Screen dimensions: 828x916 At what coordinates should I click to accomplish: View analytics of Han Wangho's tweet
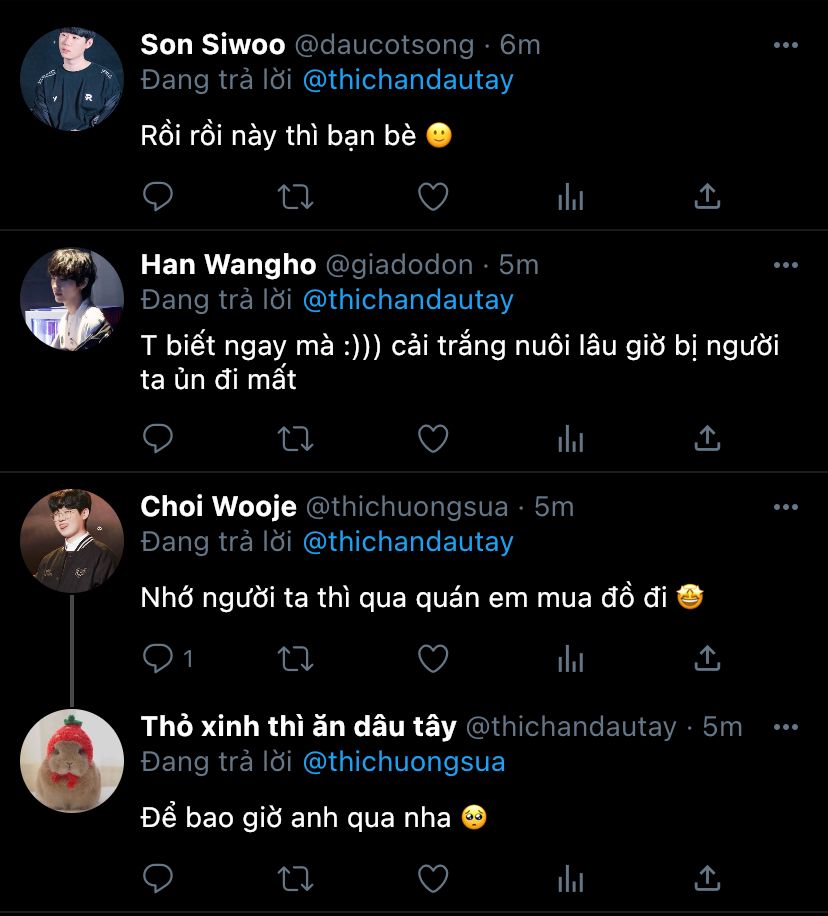tap(570, 438)
